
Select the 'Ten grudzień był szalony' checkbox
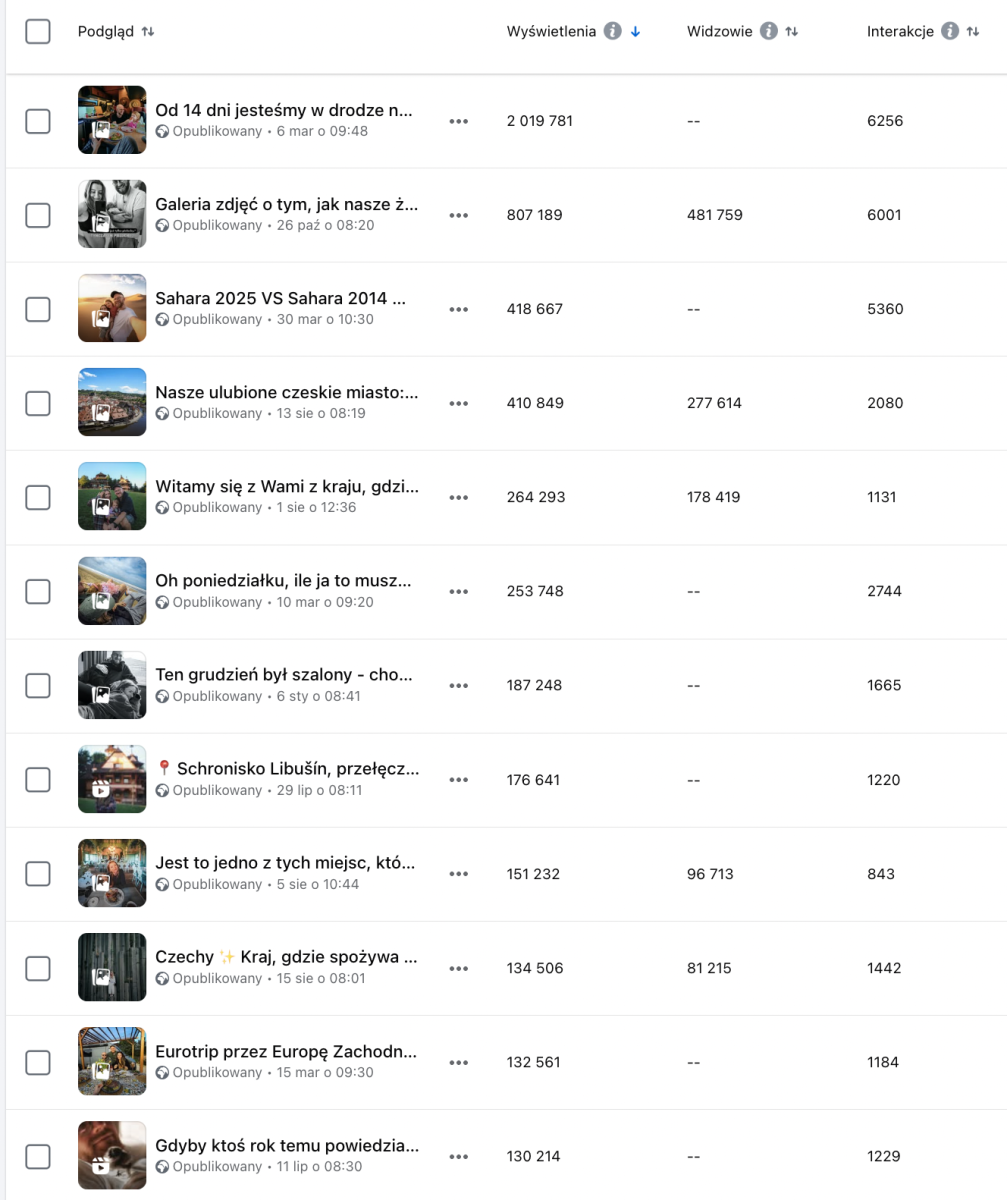[37, 685]
